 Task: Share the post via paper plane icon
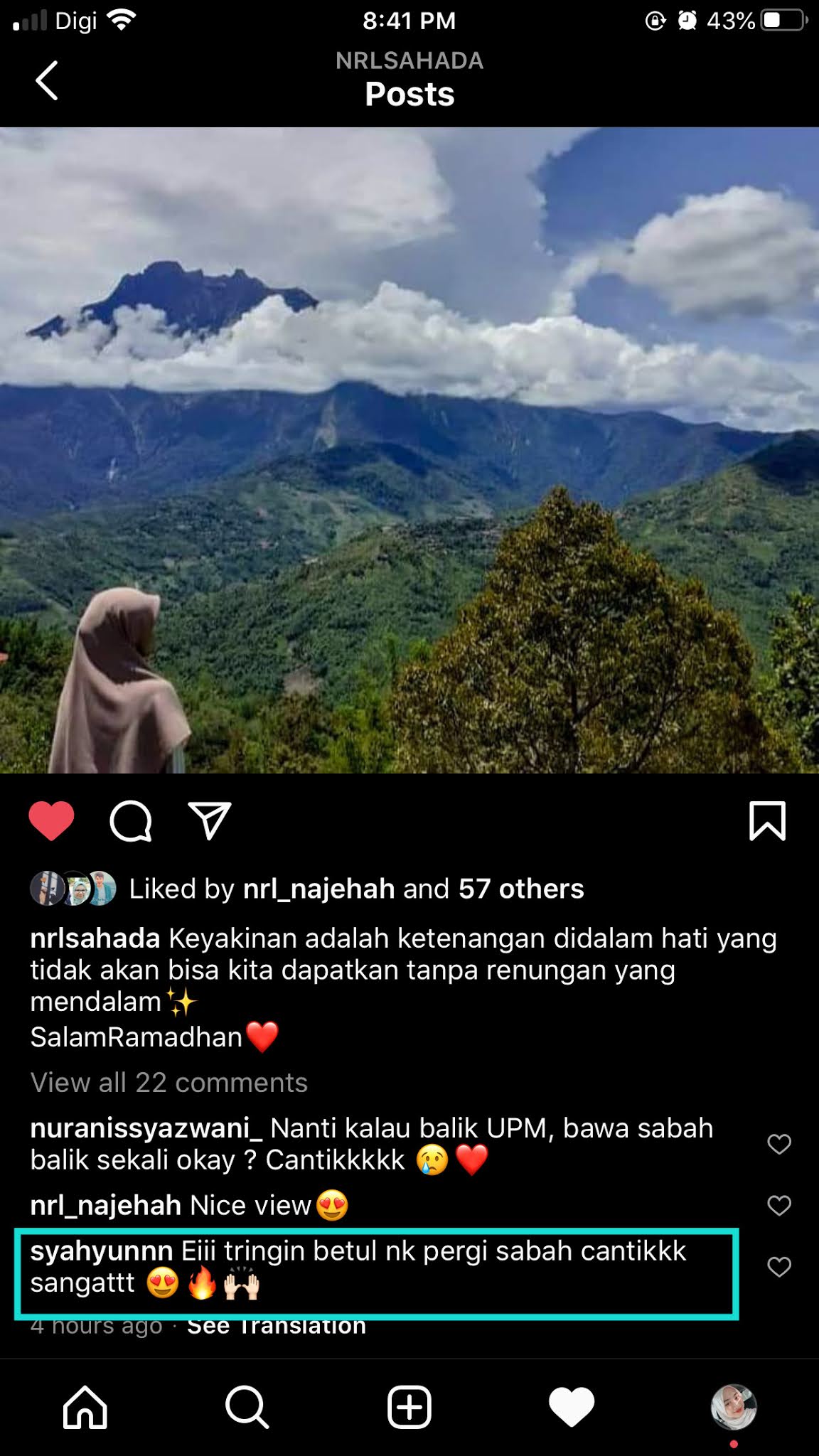click(210, 820)
